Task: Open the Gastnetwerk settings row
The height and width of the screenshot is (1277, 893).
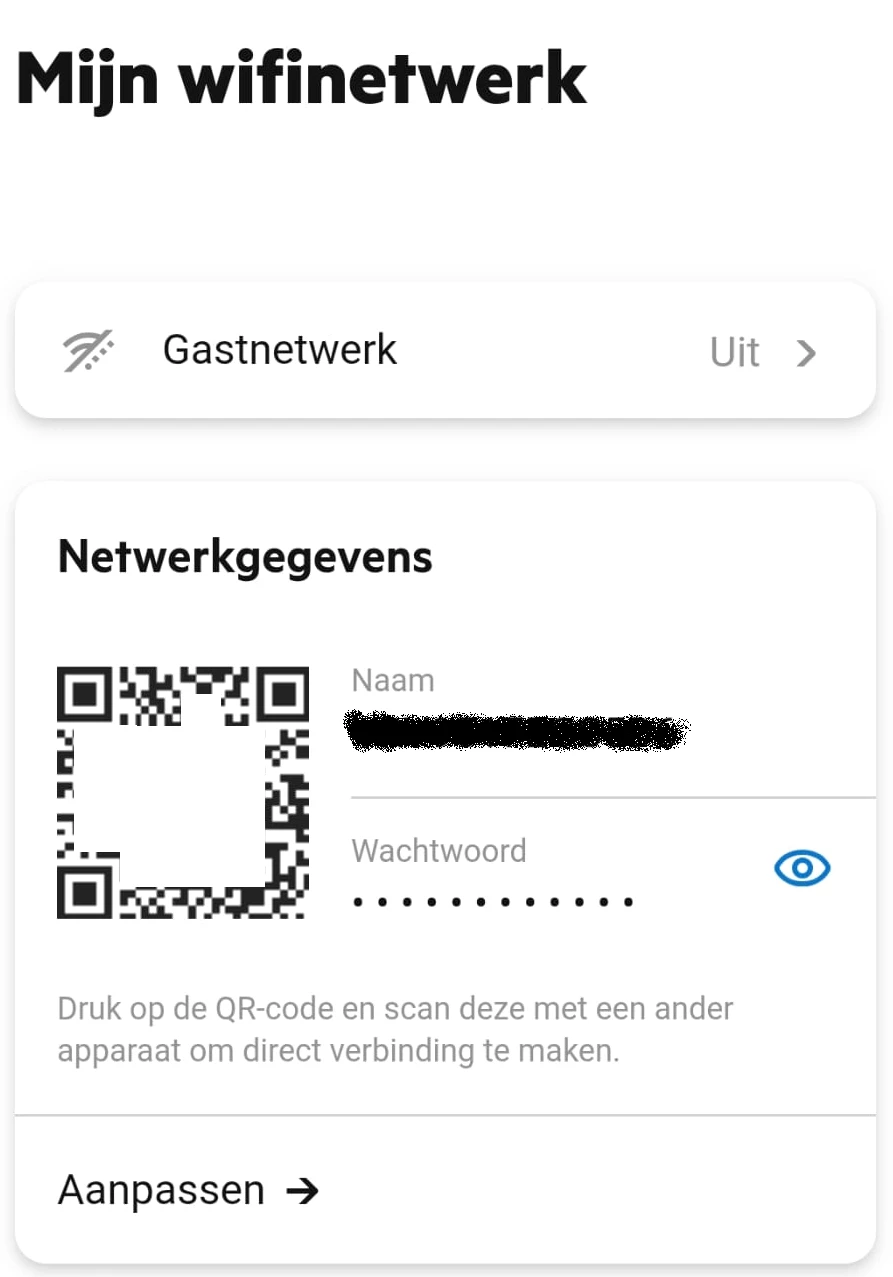Action: pos(445,351)
